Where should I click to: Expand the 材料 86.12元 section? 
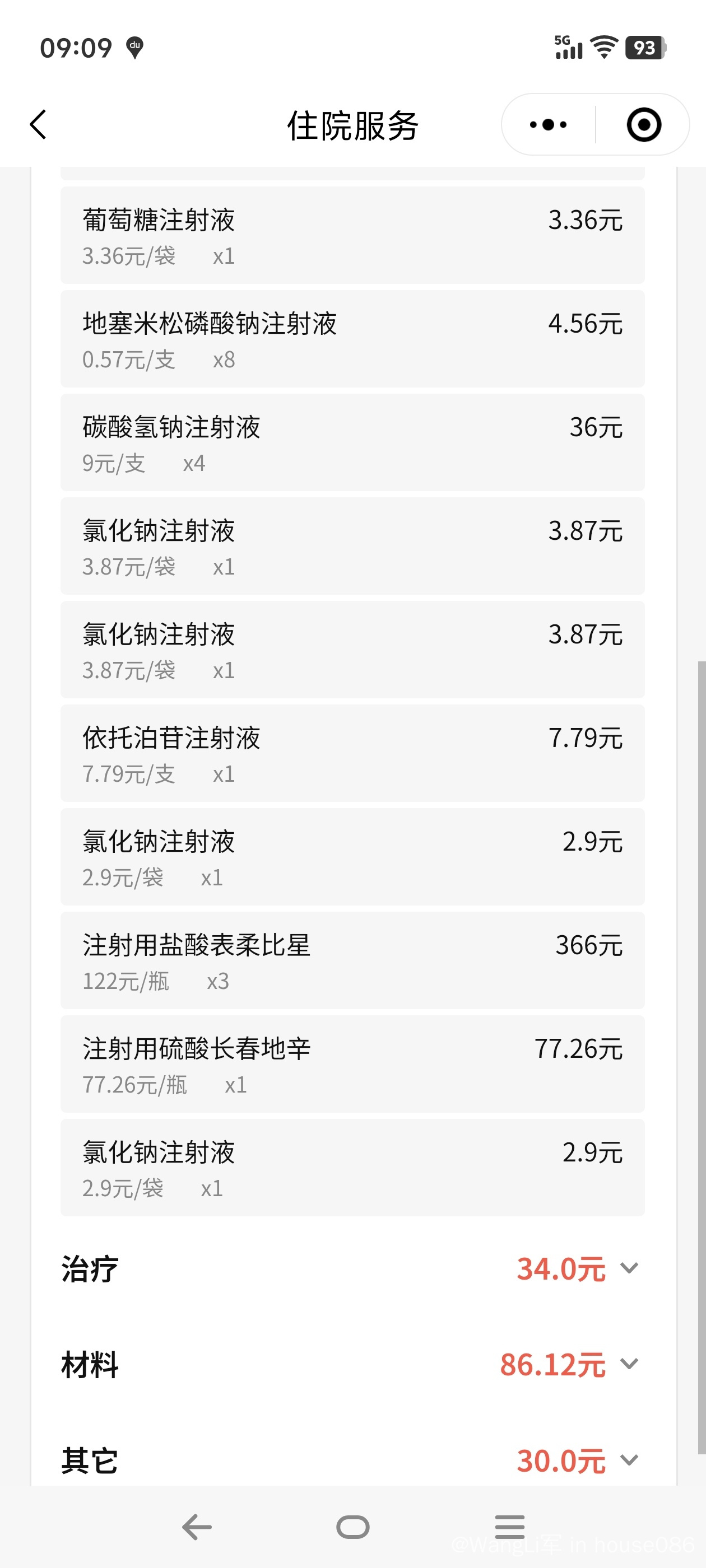coord(352,1364)
